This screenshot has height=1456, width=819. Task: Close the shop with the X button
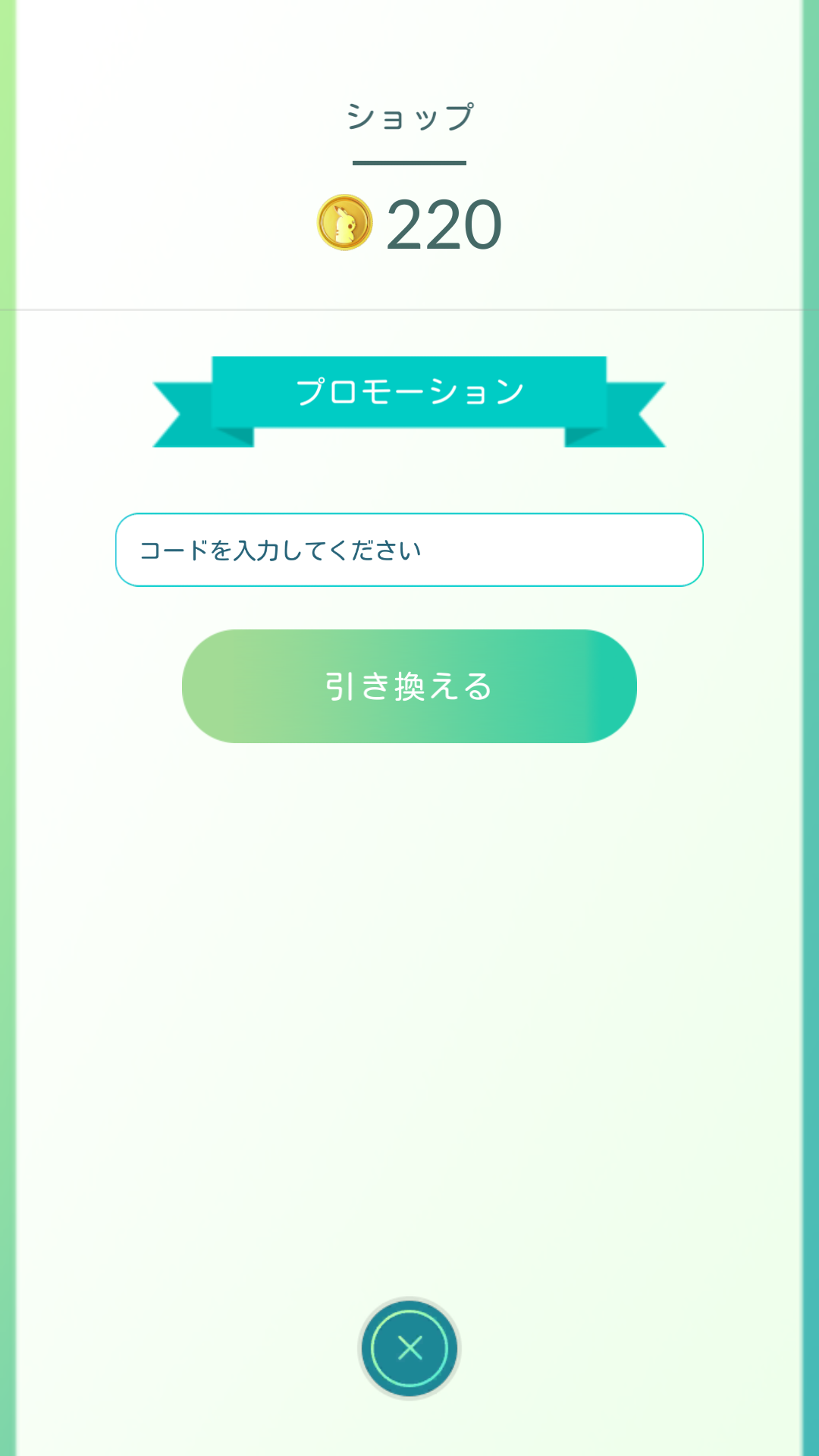point(409,1348)
